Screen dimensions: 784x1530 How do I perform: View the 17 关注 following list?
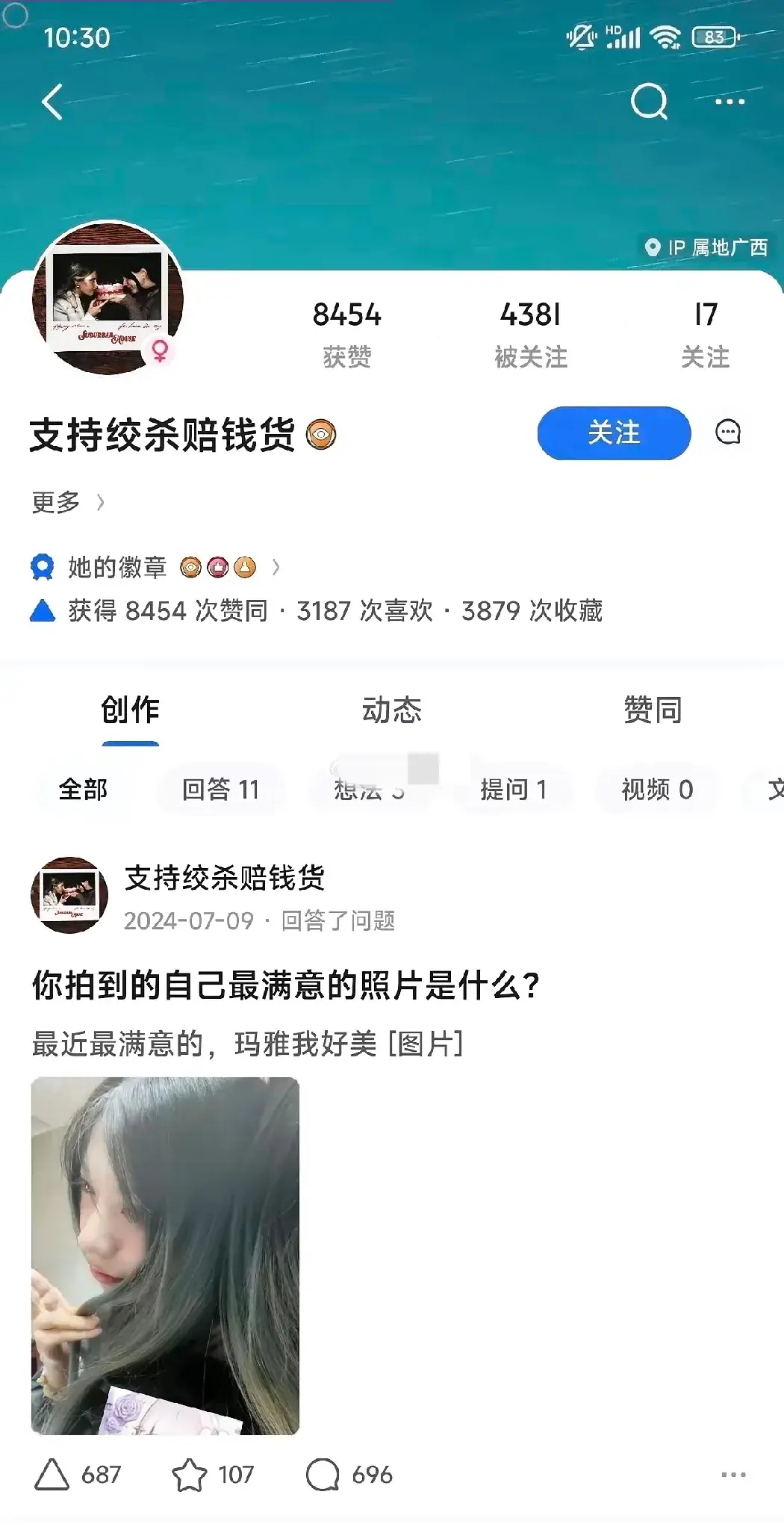pyautogui.click(x=705, y=334)
